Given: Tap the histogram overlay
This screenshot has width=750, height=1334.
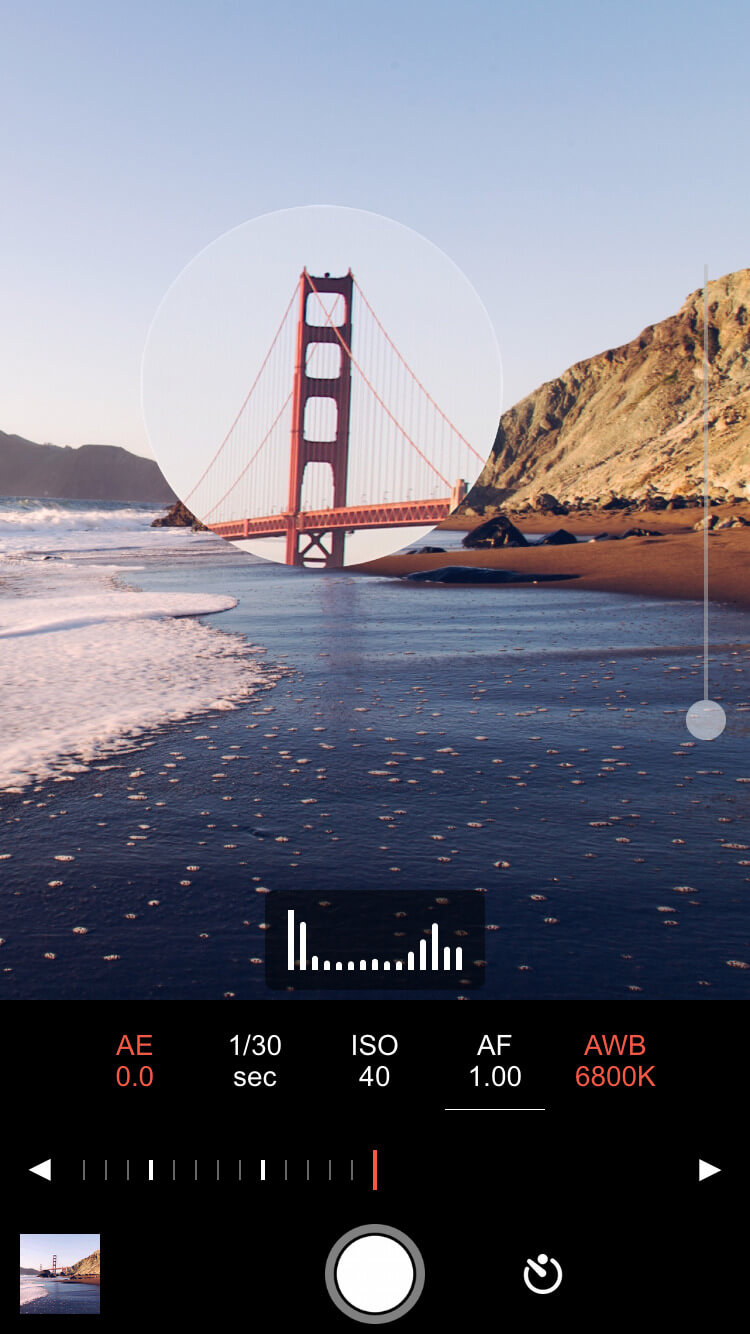Looking at the screenshot, I should tap(375, 940).
